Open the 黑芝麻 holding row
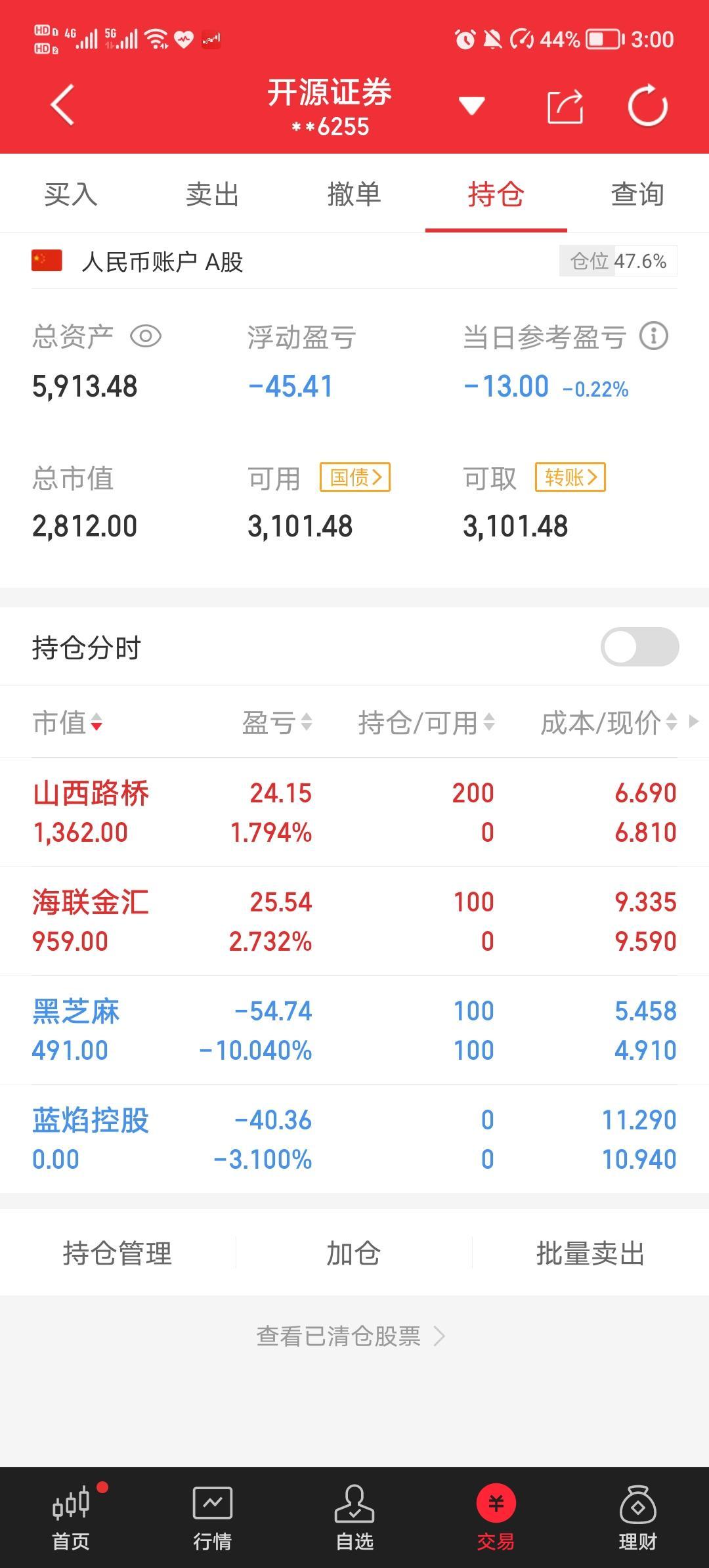Screen dimensions: 709x1568 pyautogui.click(x=354, y=1030)
